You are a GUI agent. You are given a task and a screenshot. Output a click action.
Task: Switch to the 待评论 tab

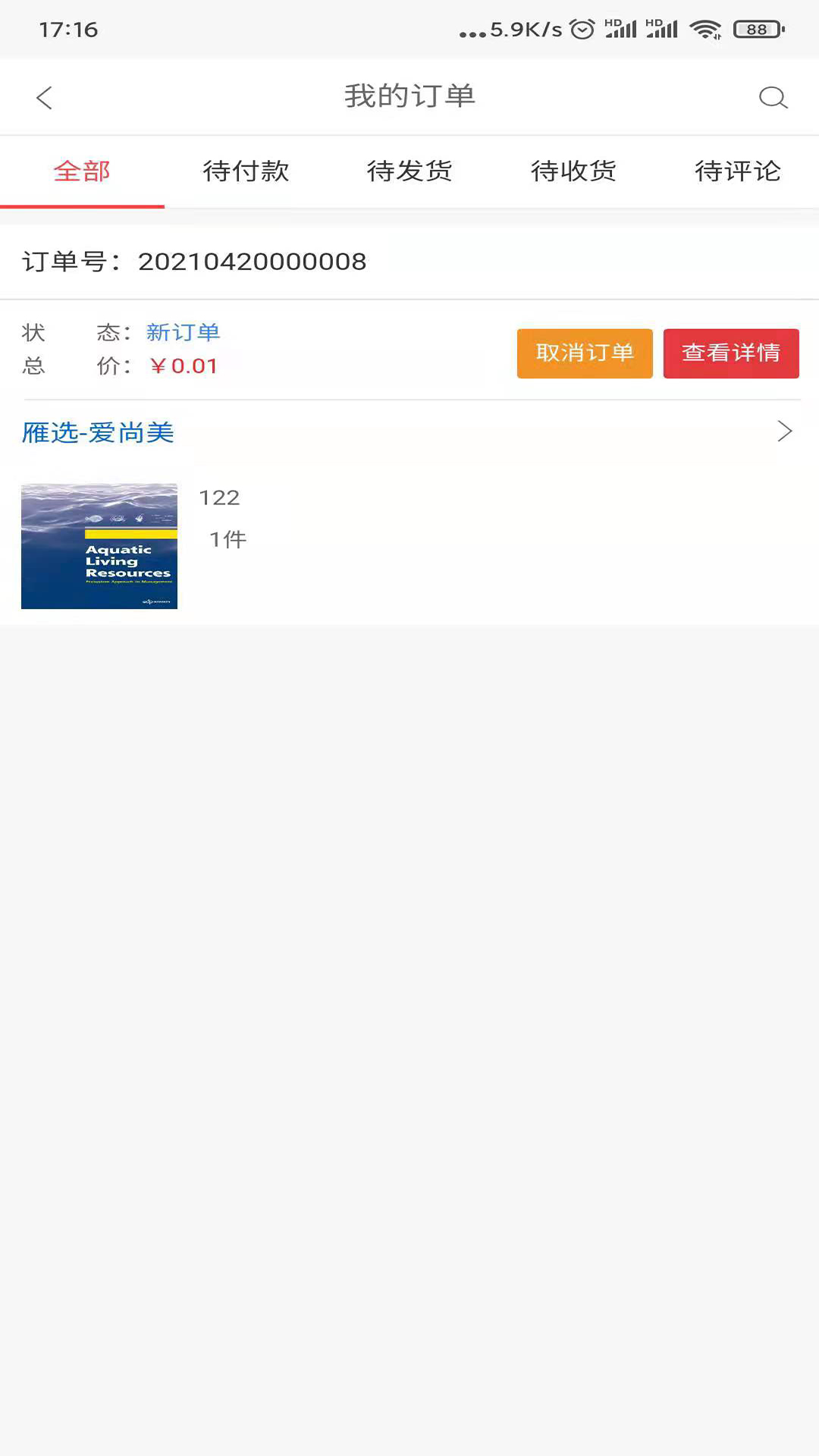[x=737, y=171]
